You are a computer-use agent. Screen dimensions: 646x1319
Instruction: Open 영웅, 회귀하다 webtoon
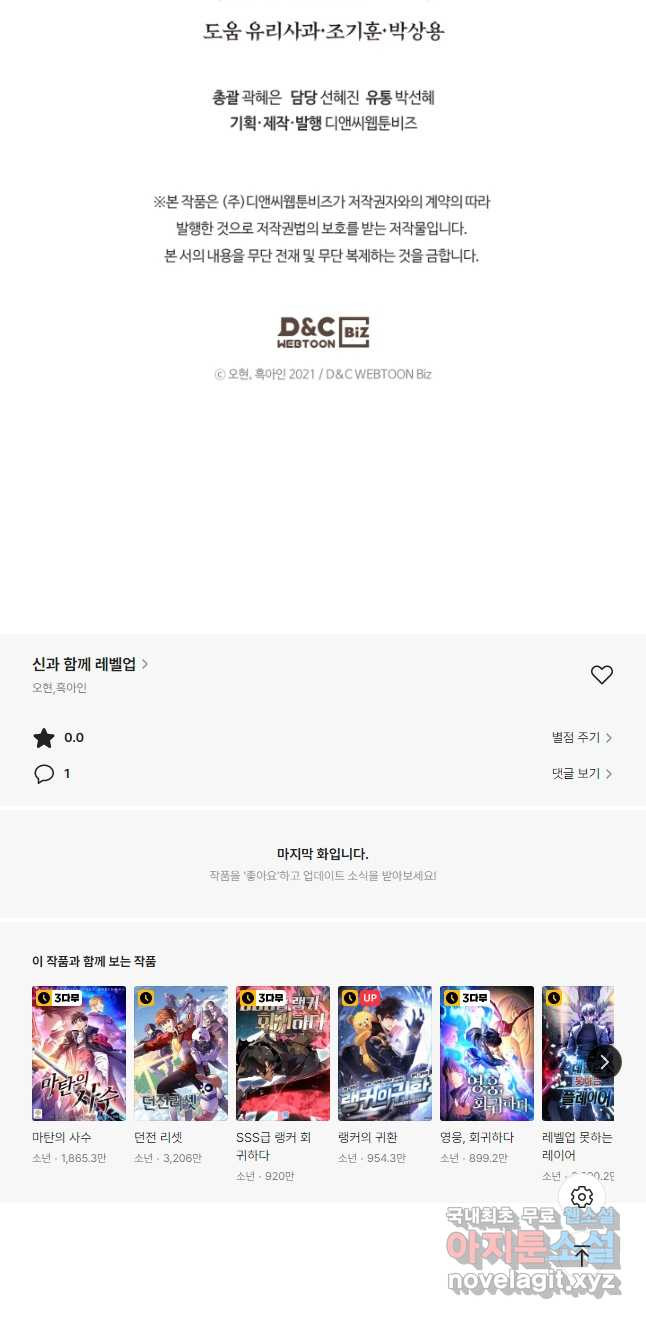487,1053
